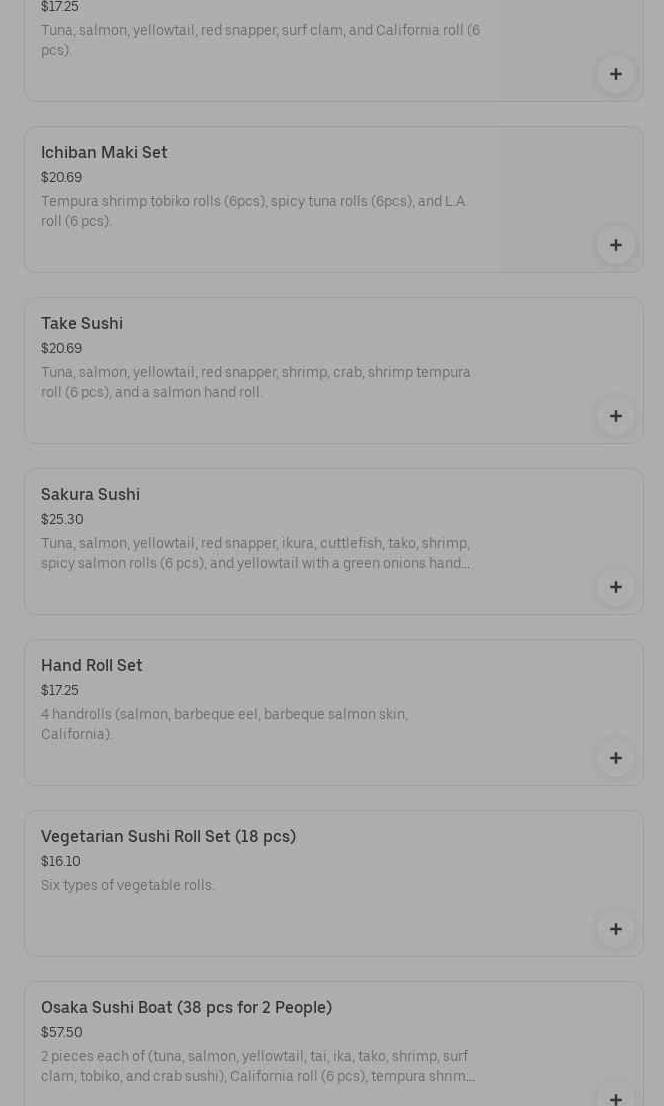Open Vegetarian Sushi Roll Set card
Image resolution: width=664 pixels, height=1106 pixels.
coord(168,837)
